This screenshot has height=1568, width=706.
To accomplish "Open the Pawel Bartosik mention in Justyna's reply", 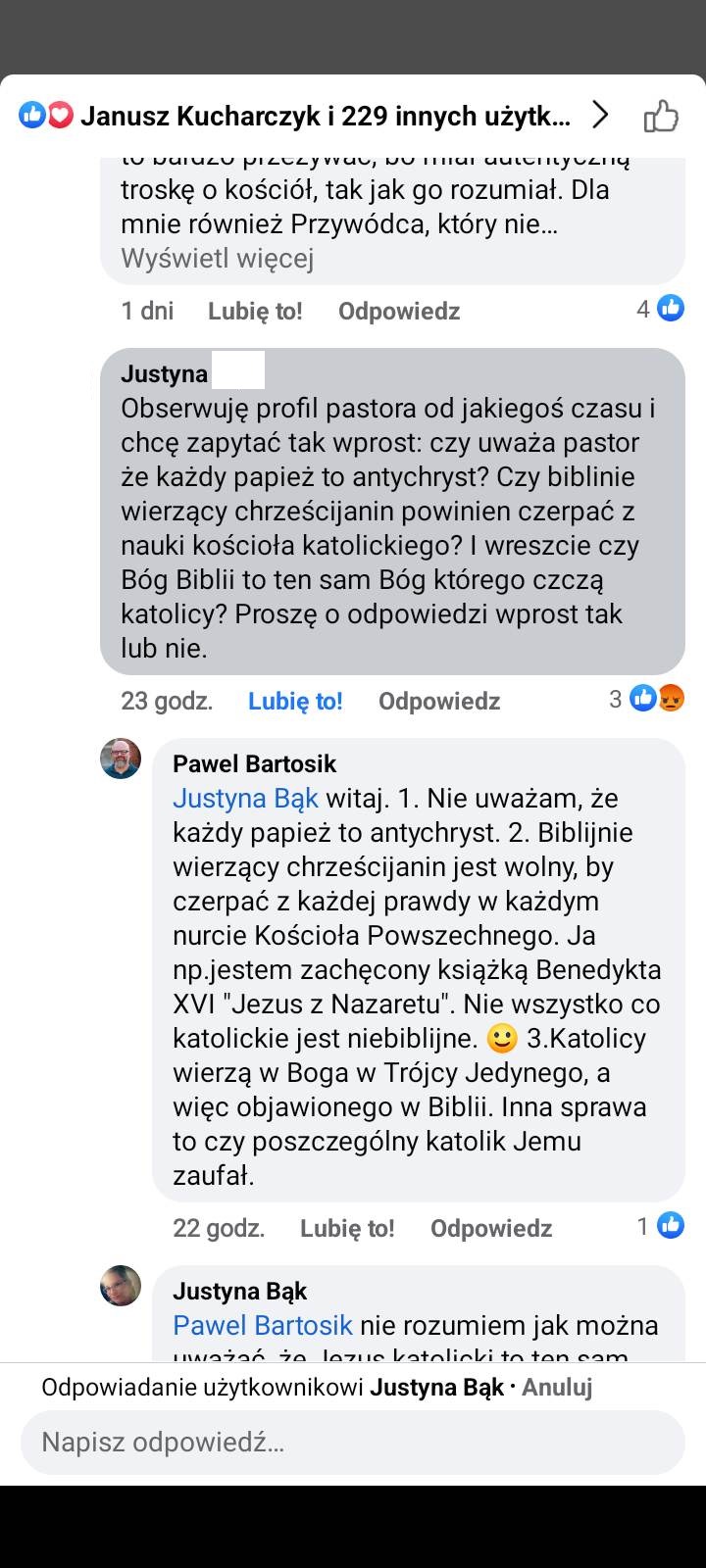I will point(262,1326).
